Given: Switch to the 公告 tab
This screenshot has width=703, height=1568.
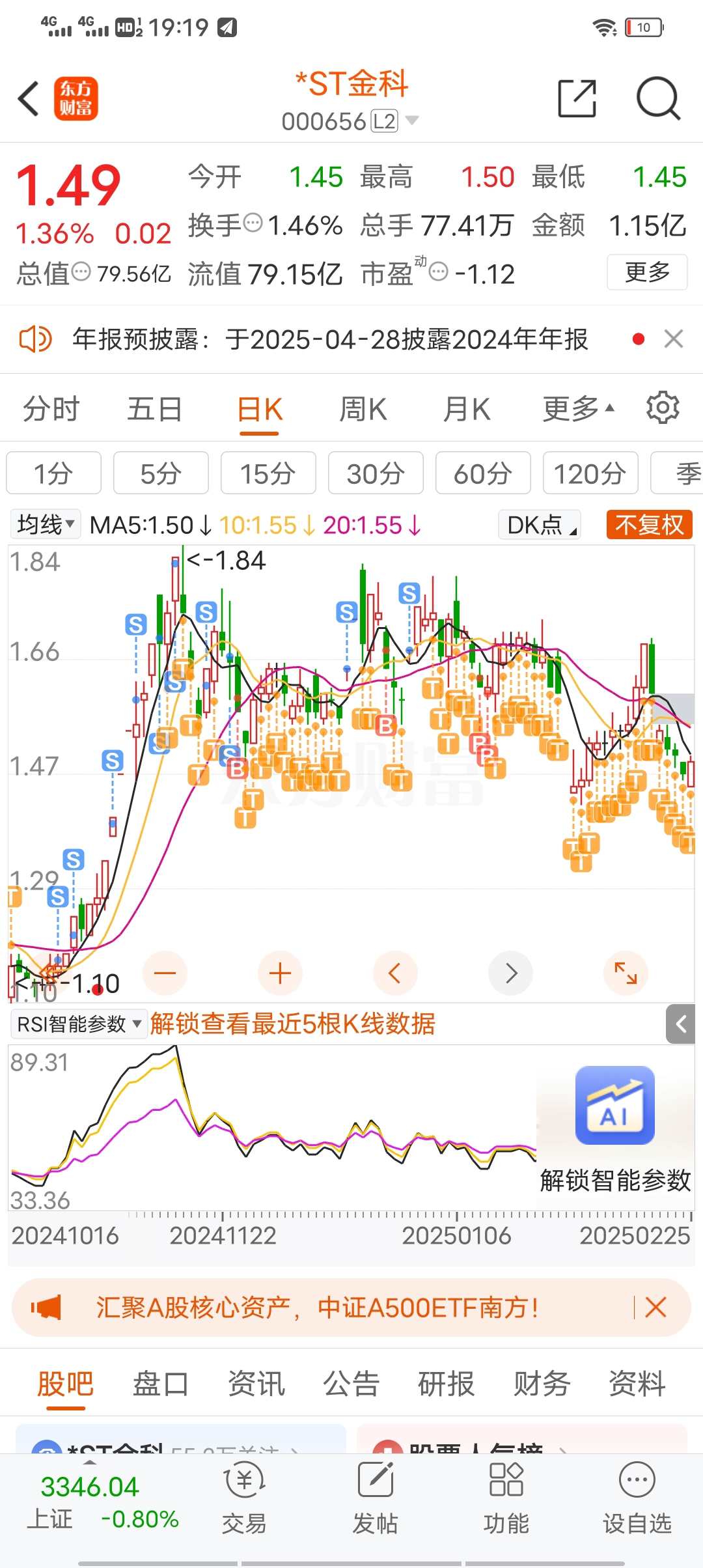Looking at the screenshot, I should click(x=351, y=1384).
